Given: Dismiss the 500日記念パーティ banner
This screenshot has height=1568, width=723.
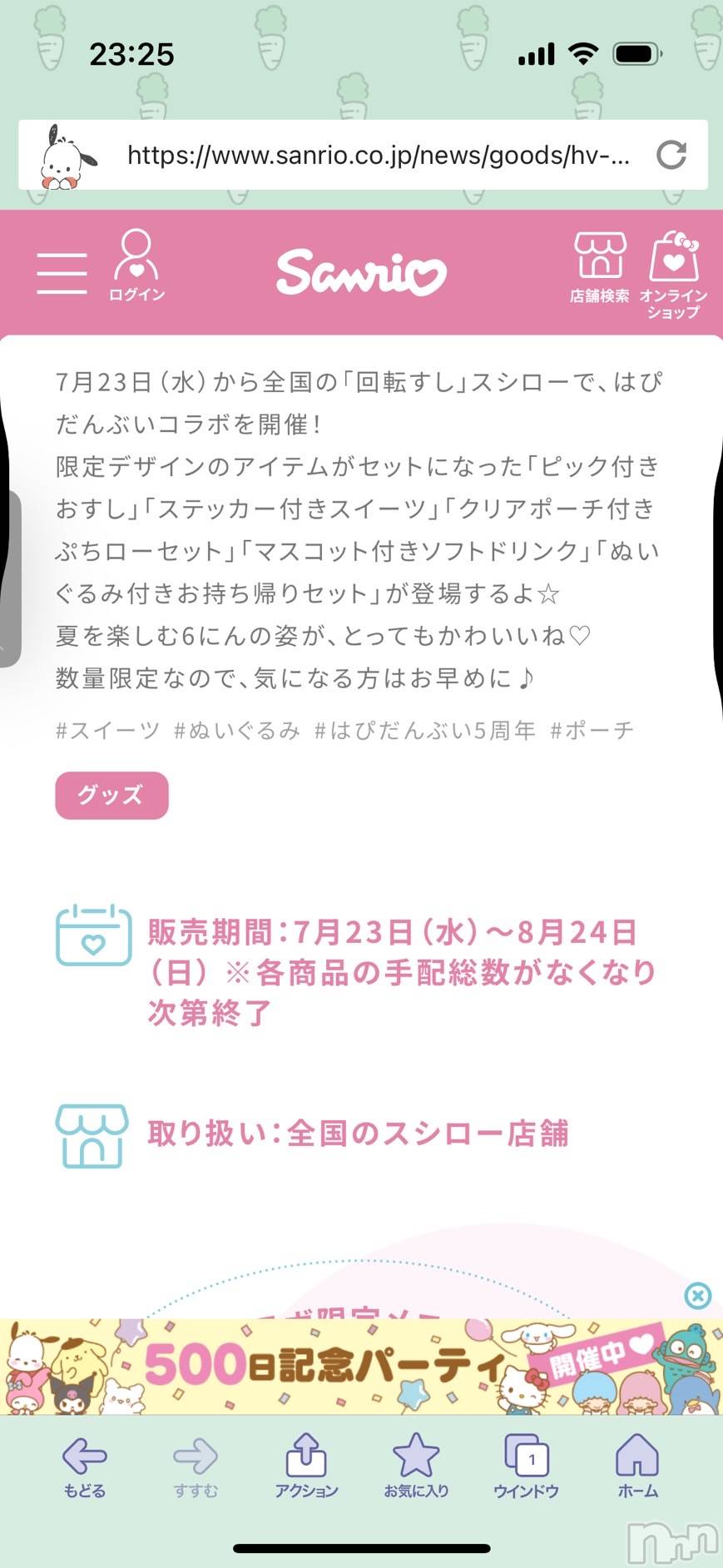Looking at the screenshot, I should tap(697, 1295).
